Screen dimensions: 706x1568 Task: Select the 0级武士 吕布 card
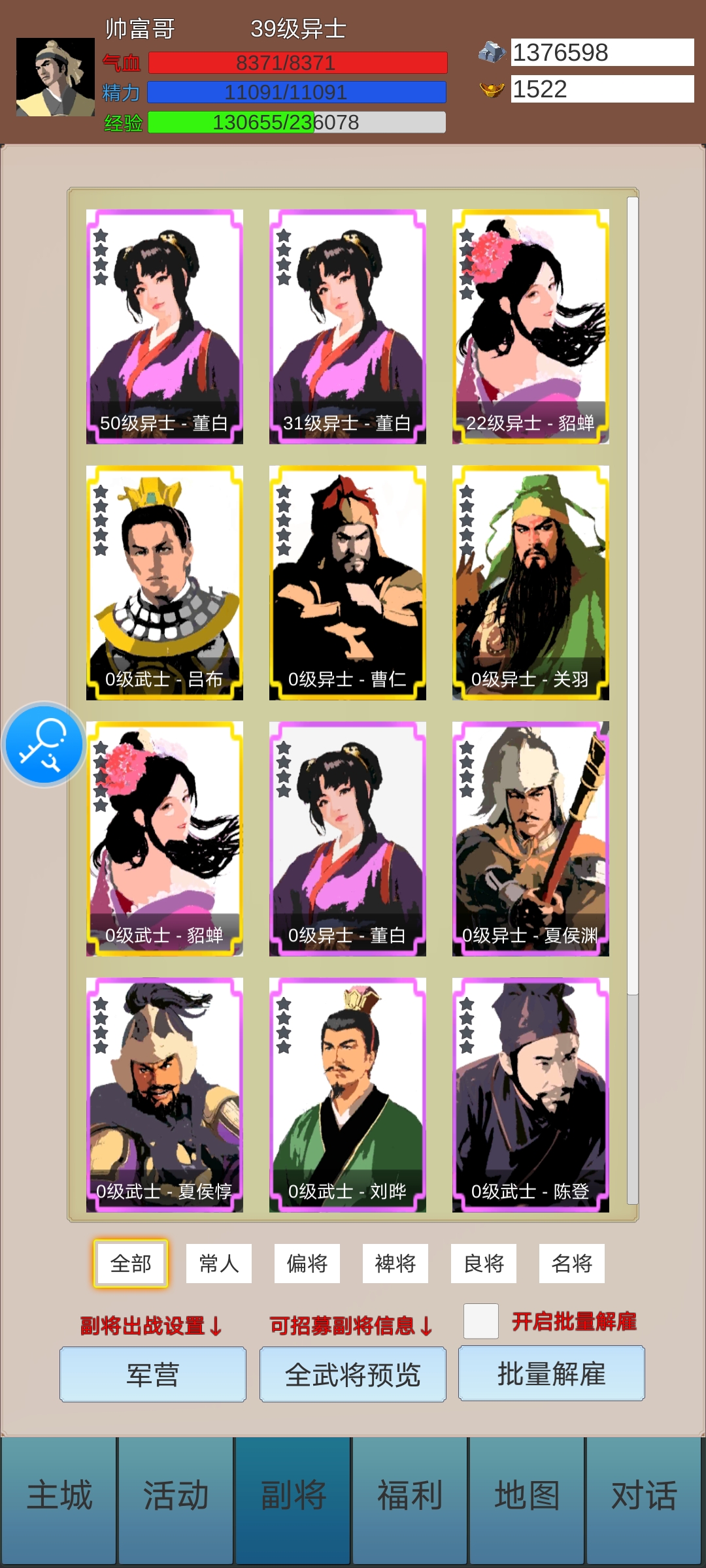pyautogui.click(x=164, y=583)
